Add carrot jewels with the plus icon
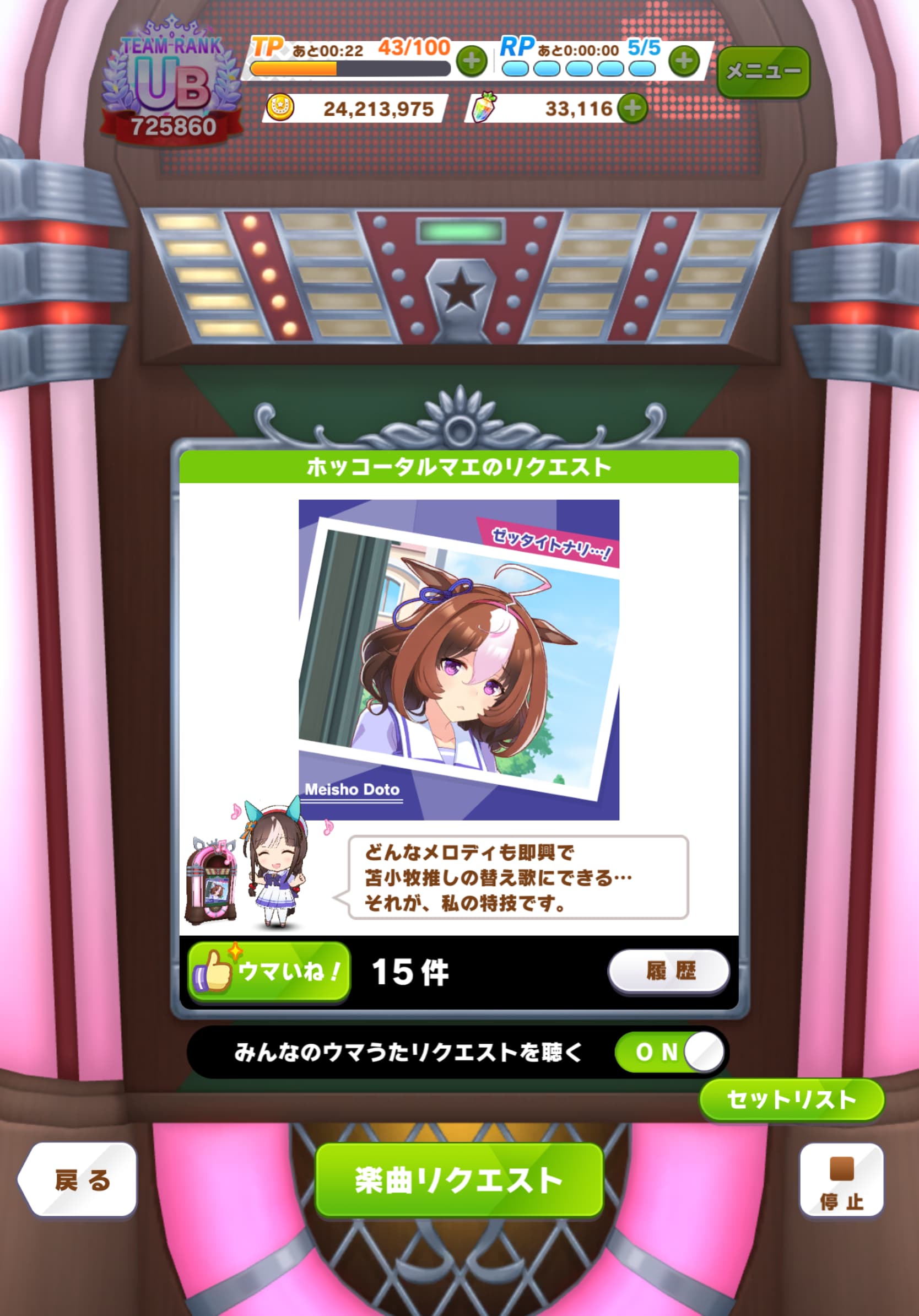Viewport: 919px width, 1316px height. pos(633,109)
